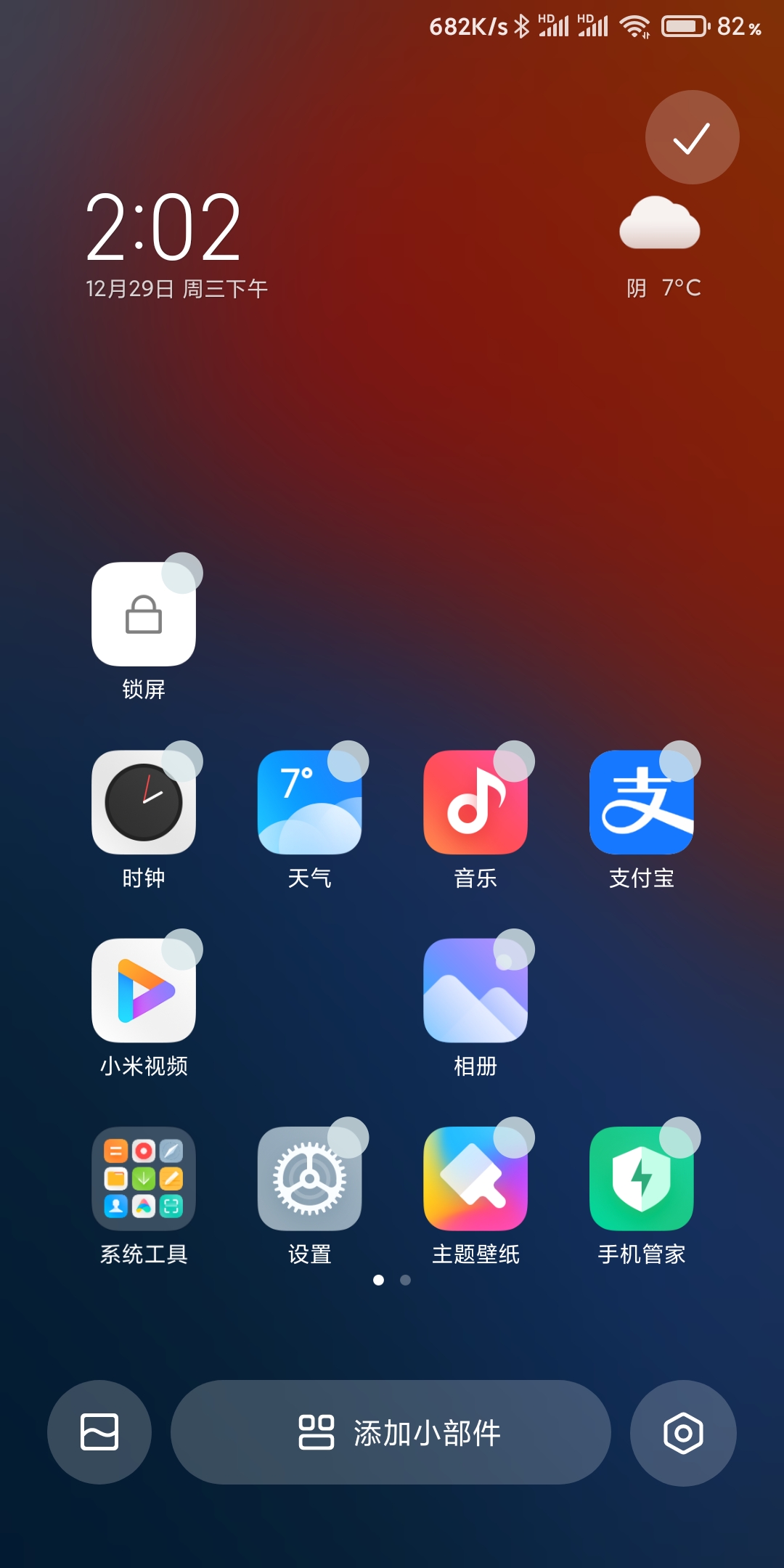Tap the cloudy 7°C weather widget
The width and height of the screenshot is (784, 1568).
pos(661,248)
